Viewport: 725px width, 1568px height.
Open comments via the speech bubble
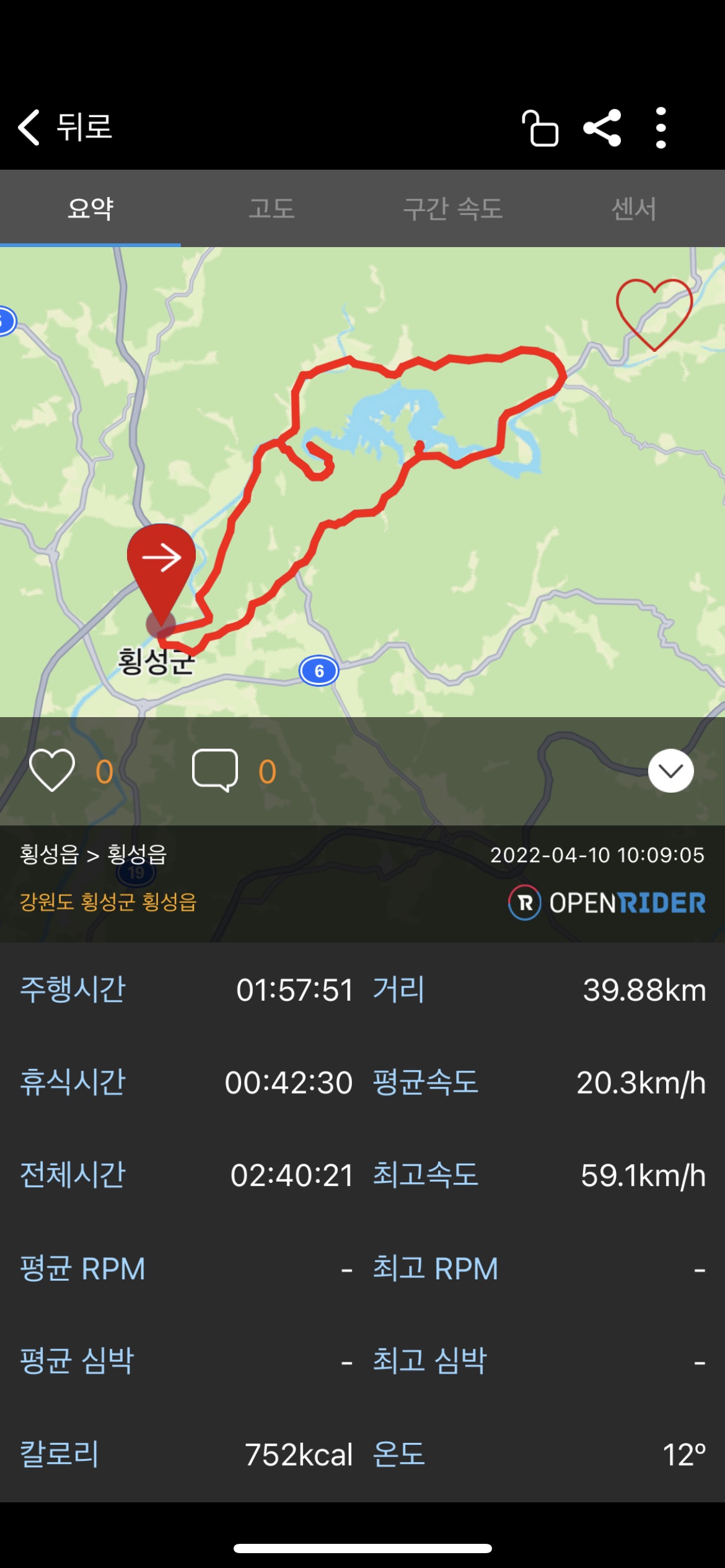(215, 770)
